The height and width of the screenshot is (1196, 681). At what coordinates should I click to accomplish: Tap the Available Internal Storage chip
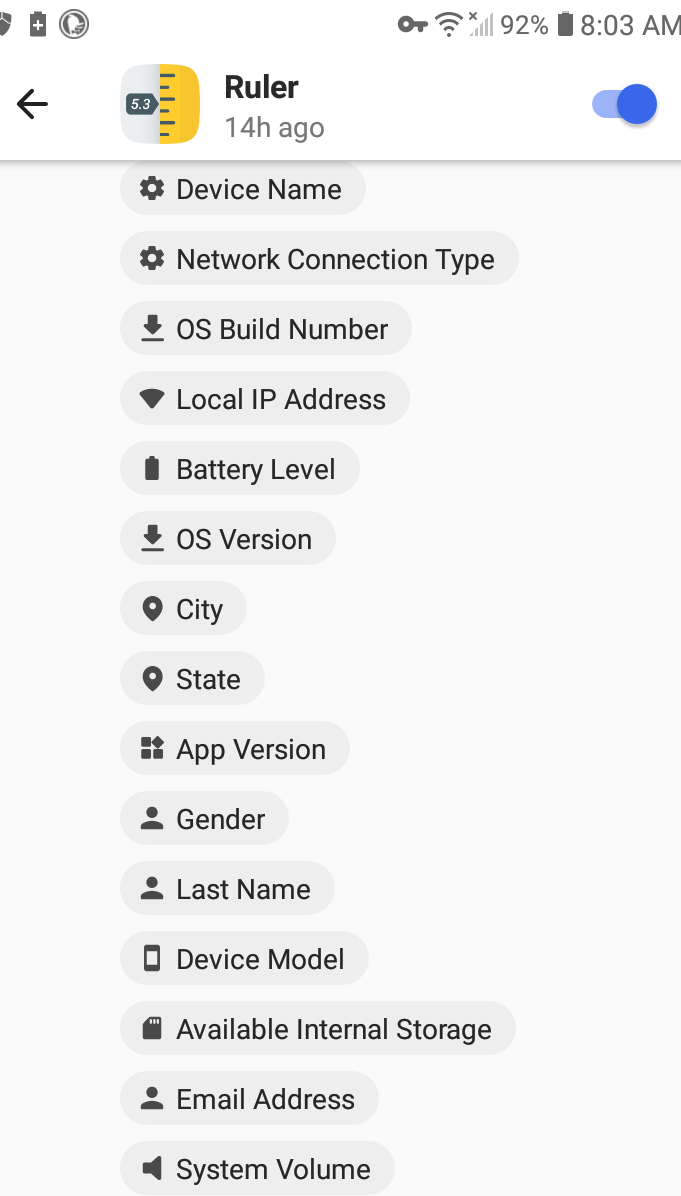[x=318, y=1030]
